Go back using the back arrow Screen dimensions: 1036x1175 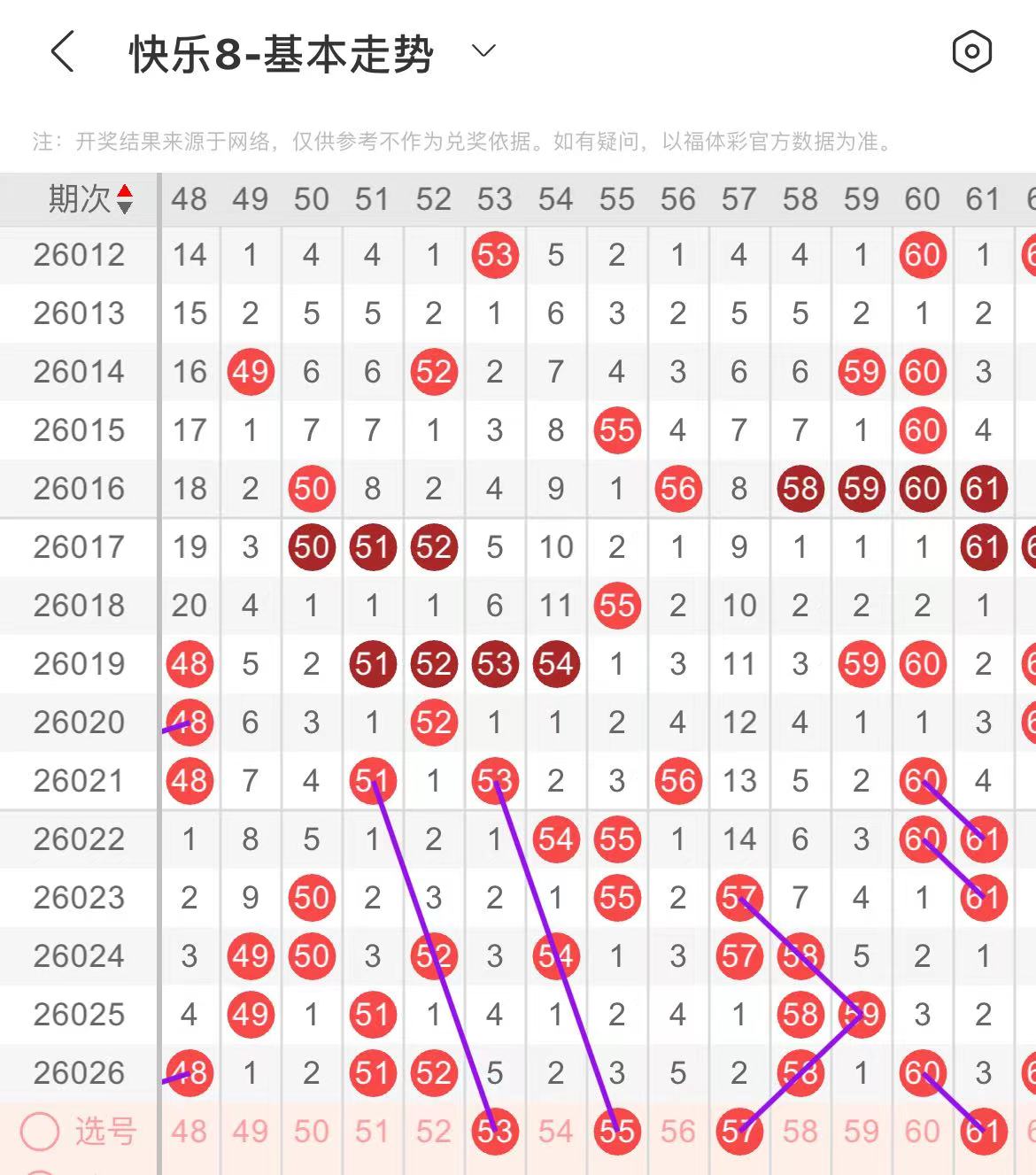(x=62, y=51)
